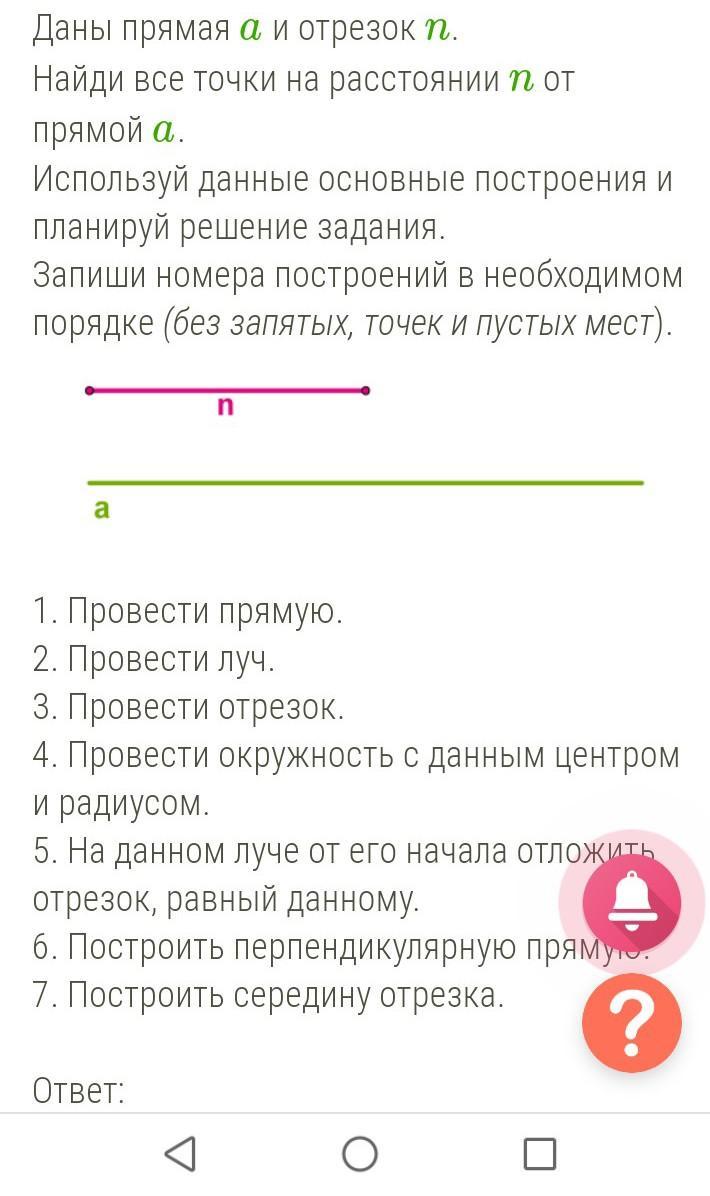Open the pink notifications bell button
Image resolution: width=710 pixels, height=1196 pixels.
click(x=631, y=902)
